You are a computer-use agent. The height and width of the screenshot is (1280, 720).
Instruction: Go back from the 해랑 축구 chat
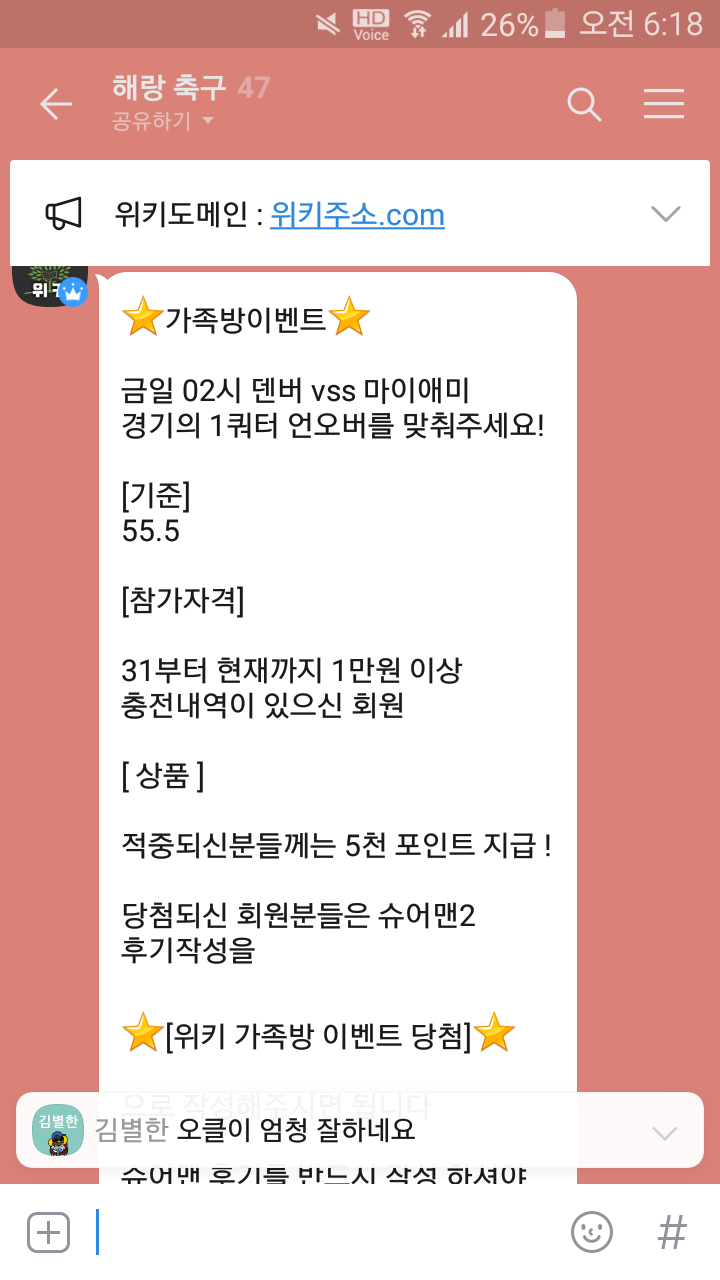pyautogui.click(x=56, y=104)
